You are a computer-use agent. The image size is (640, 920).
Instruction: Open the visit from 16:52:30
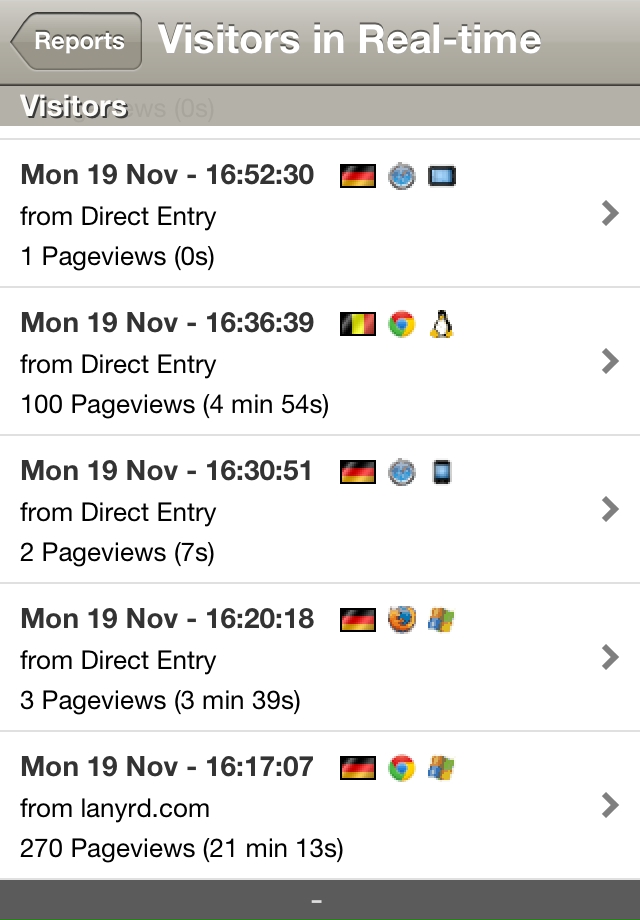point(320,214)
